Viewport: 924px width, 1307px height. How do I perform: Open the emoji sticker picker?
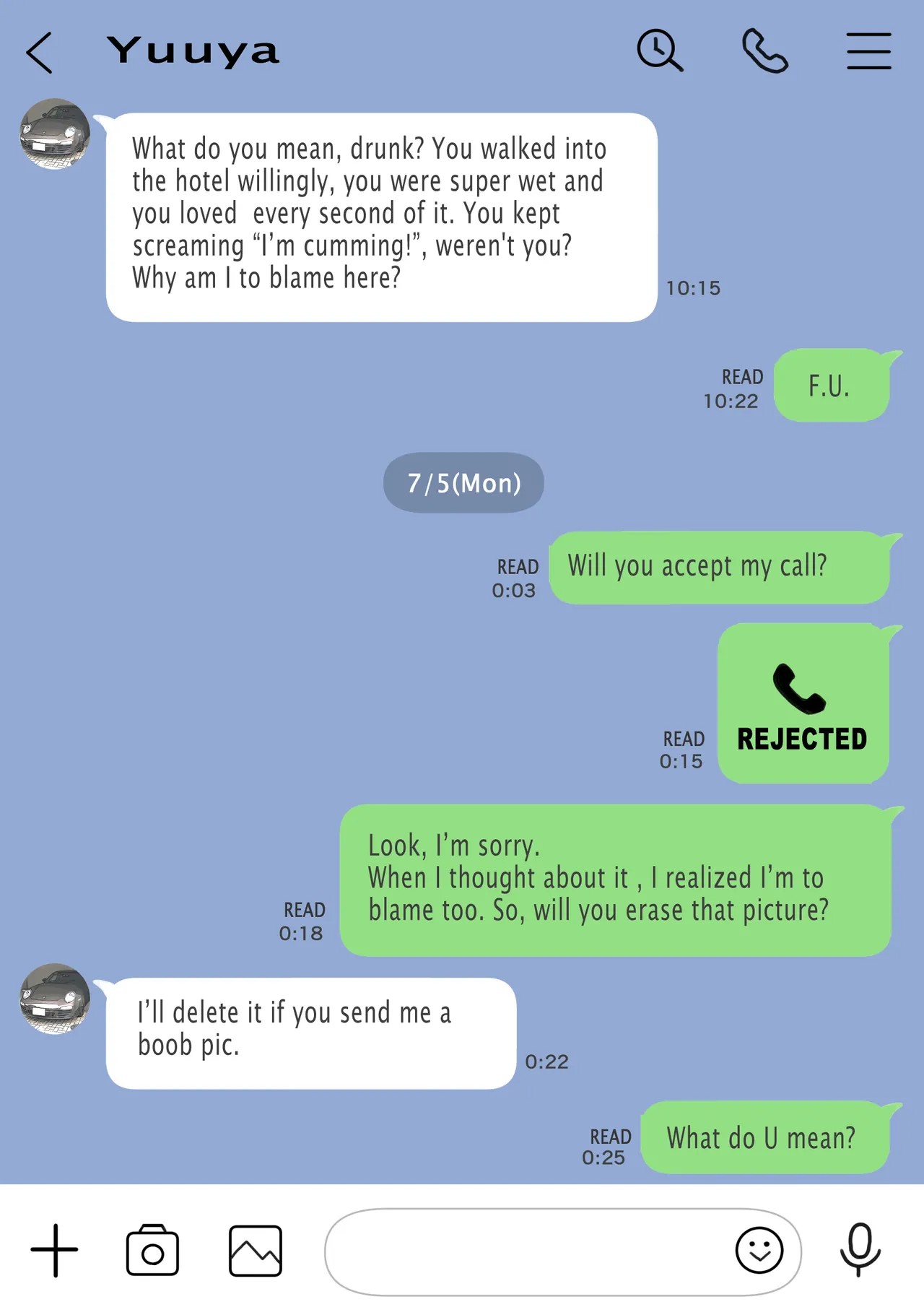759,1251
